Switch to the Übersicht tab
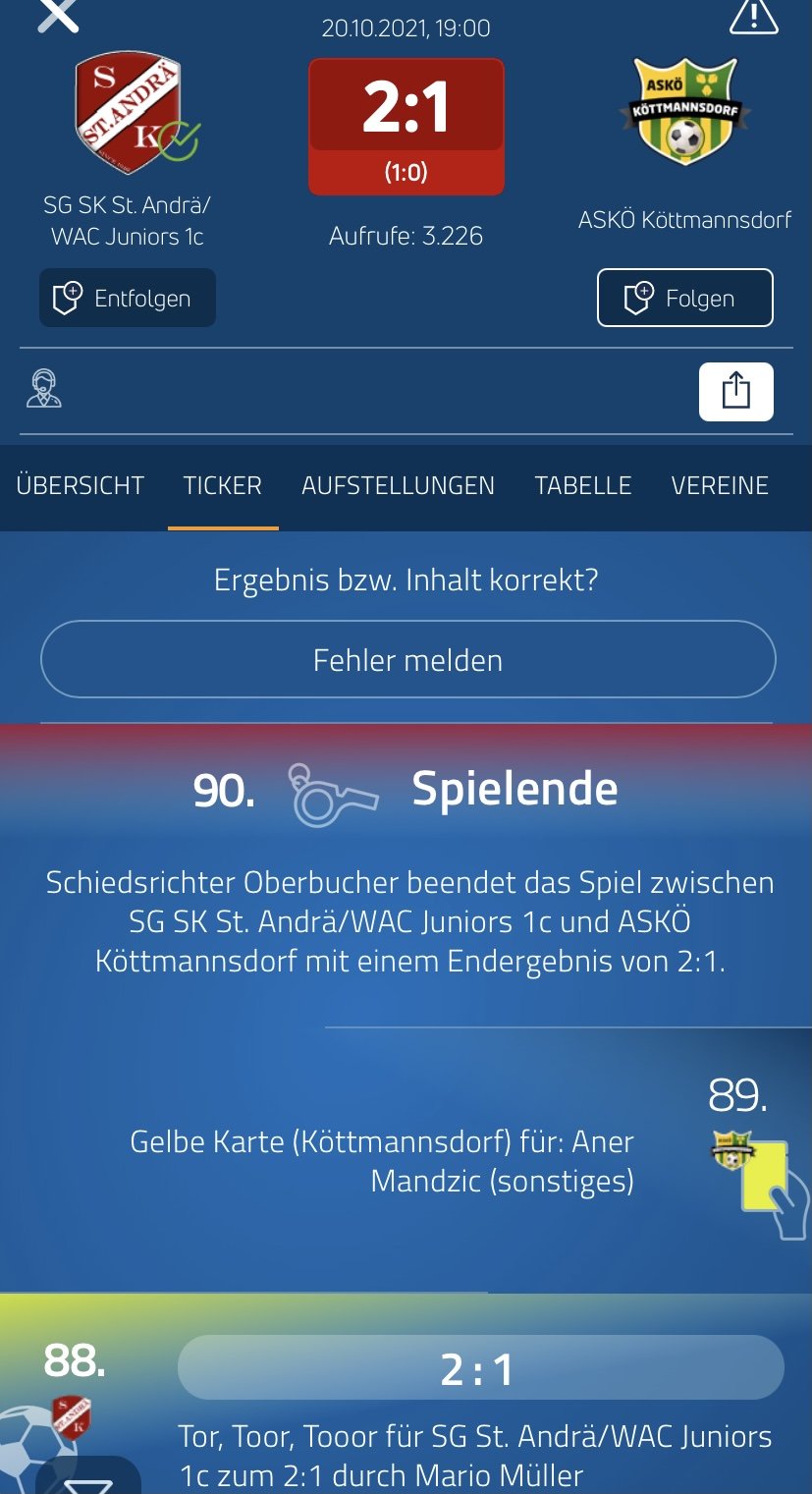Viewport: 812px width, 1494px height. (x=81, y=485)
